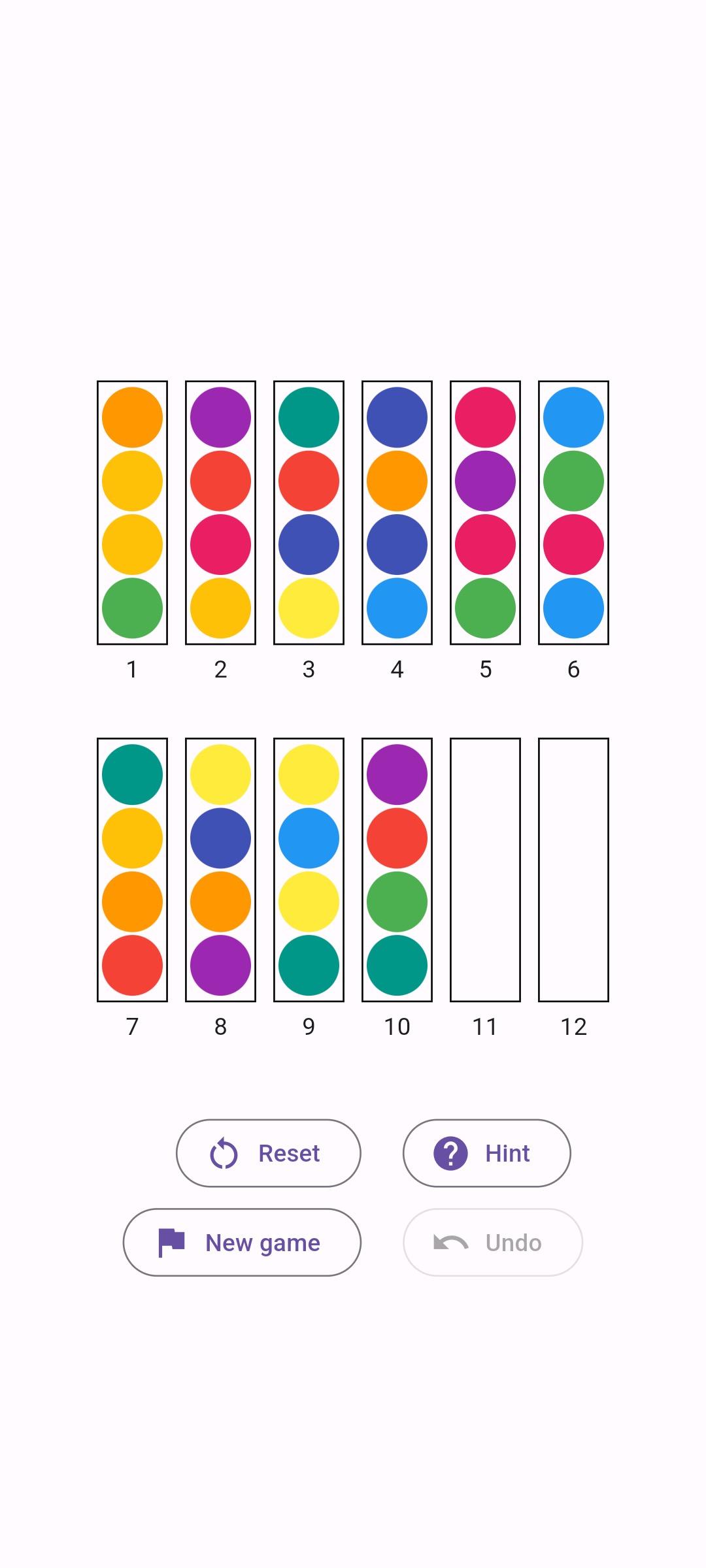This screenshot has width=706, height=1568.
Task: Tap the Undo button
Action: coord(492,1242)
